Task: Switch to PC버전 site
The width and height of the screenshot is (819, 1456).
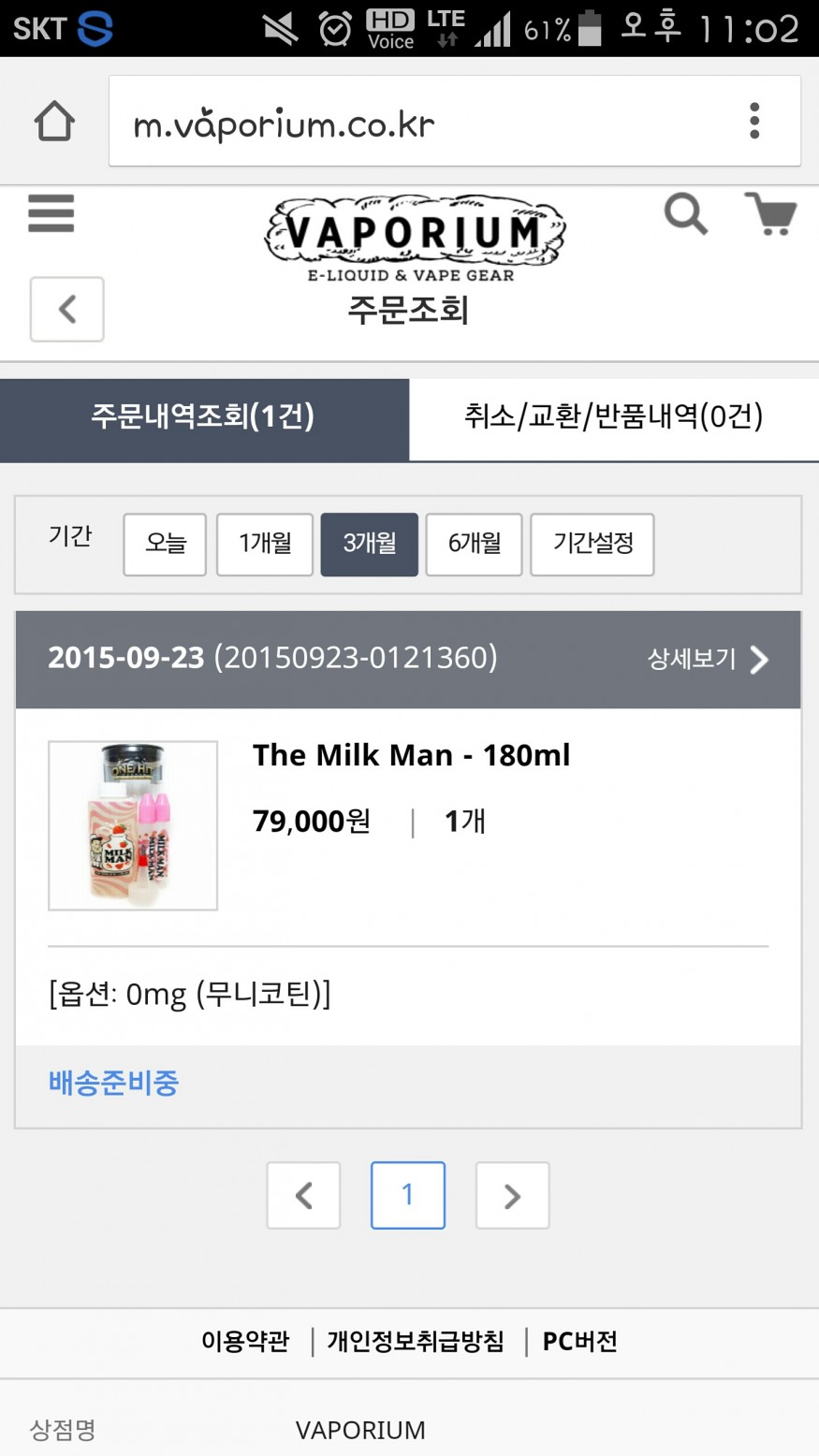Action: pyautogui.click(x=579, y=1341)
